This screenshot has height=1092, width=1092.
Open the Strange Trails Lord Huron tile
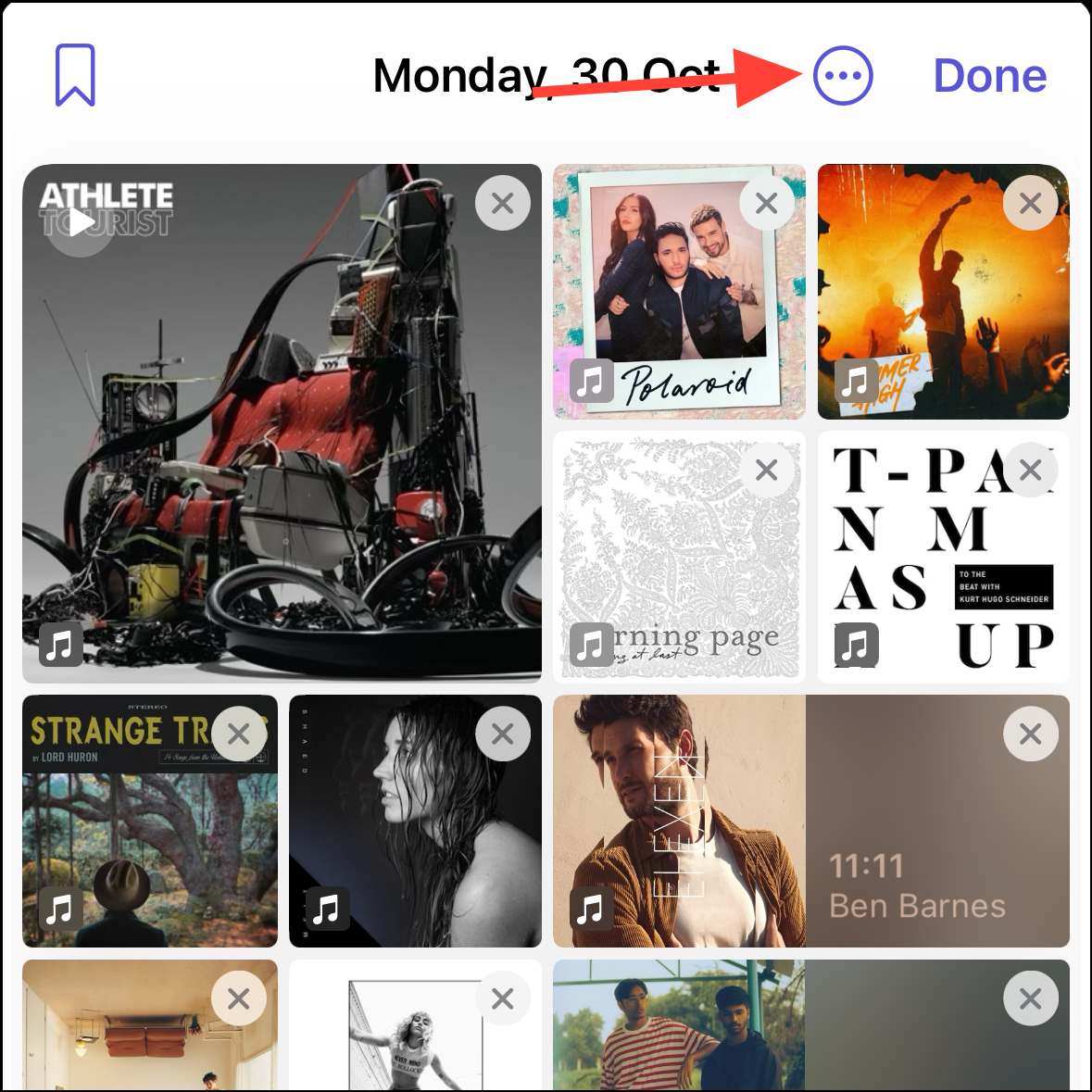[x=150, y=822]
